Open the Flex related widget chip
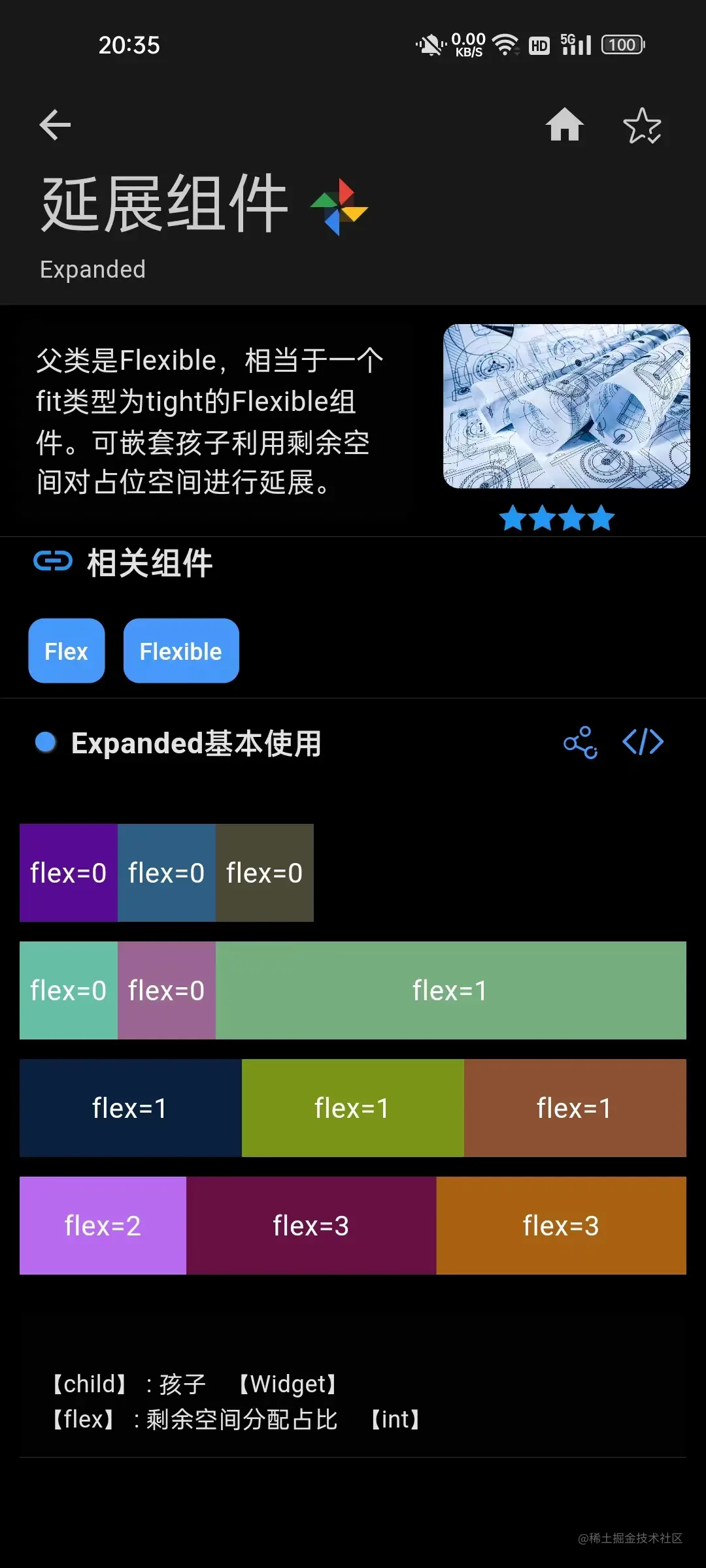Screen dimensions: 706x1568 (66, 651)
